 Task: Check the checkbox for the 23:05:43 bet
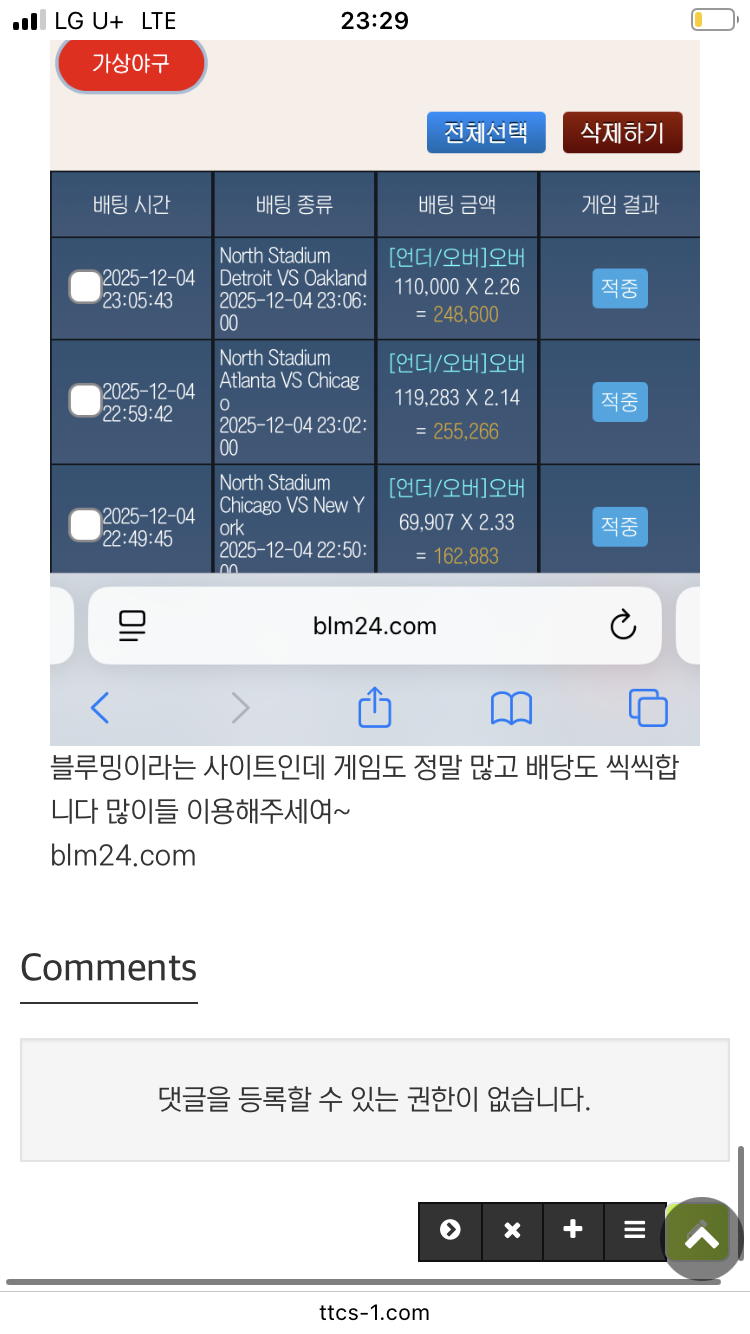(85, 288)
